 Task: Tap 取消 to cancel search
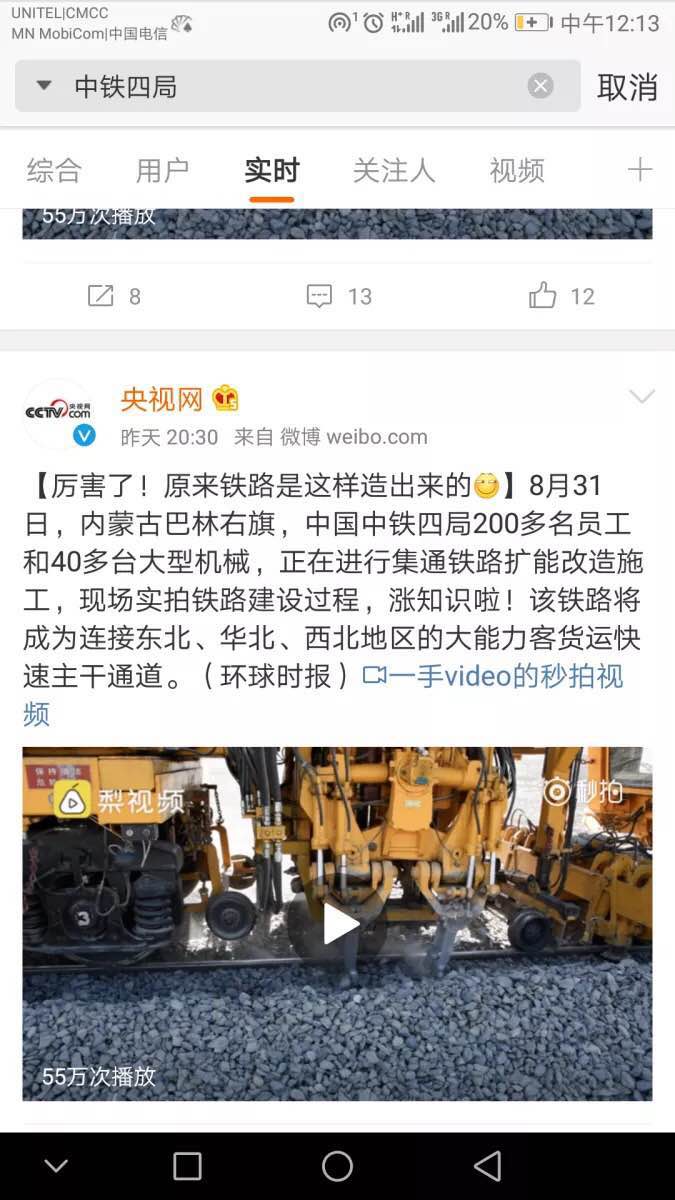(627, 87)
